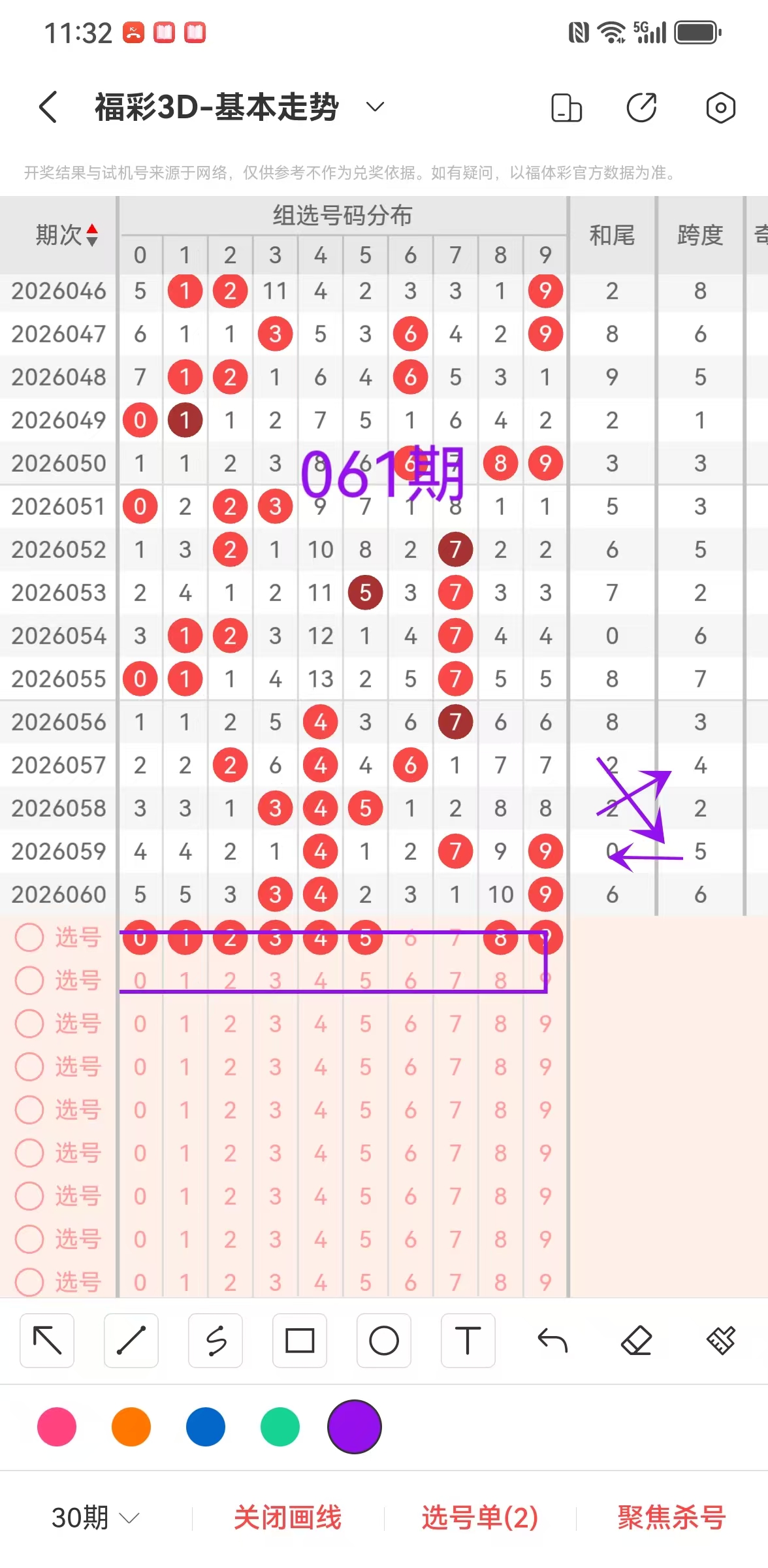
Task: Pick the circle drawing tool
Action: [384, 1341]
